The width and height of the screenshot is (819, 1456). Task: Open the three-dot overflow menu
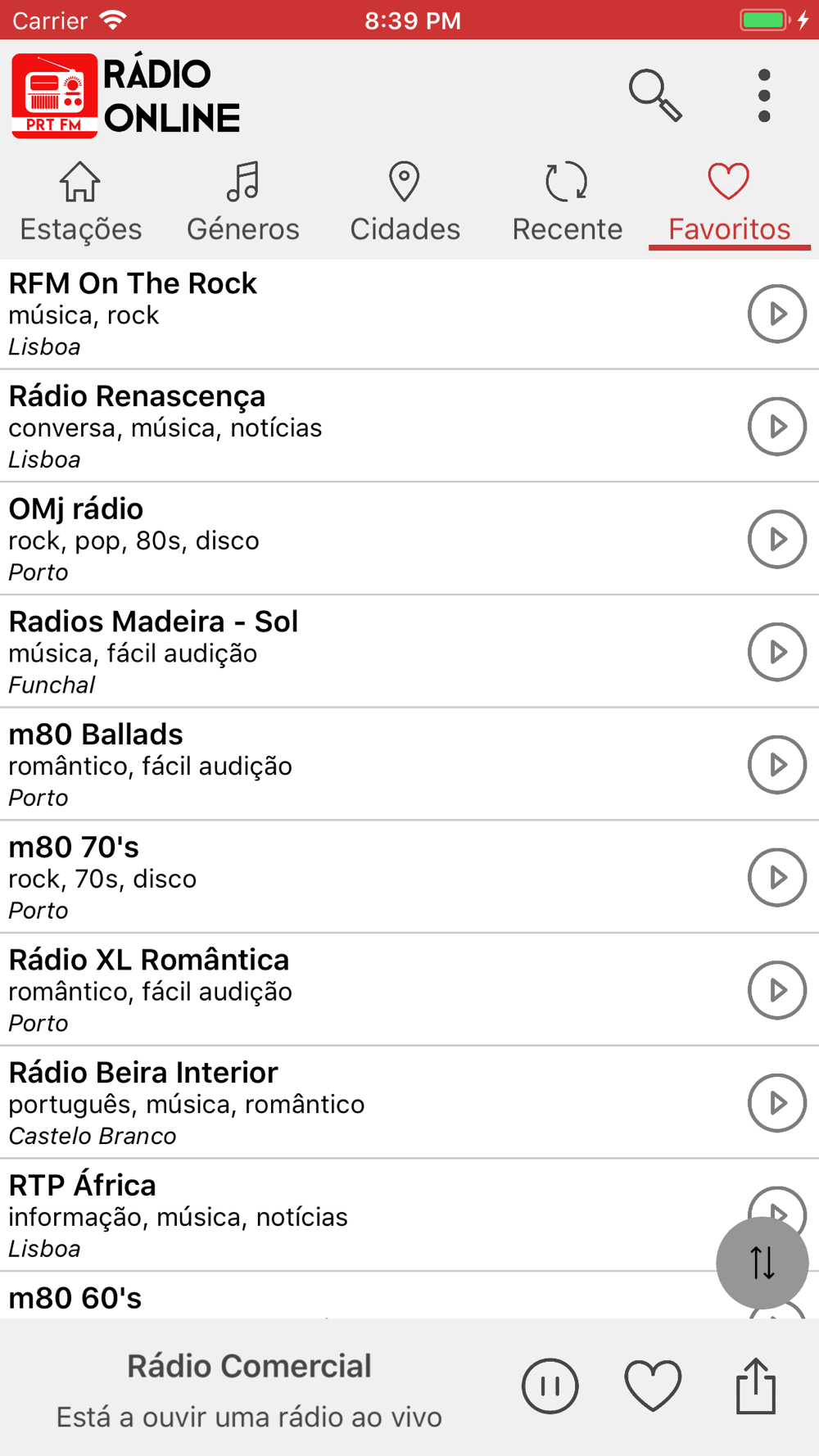click(764, 96)
